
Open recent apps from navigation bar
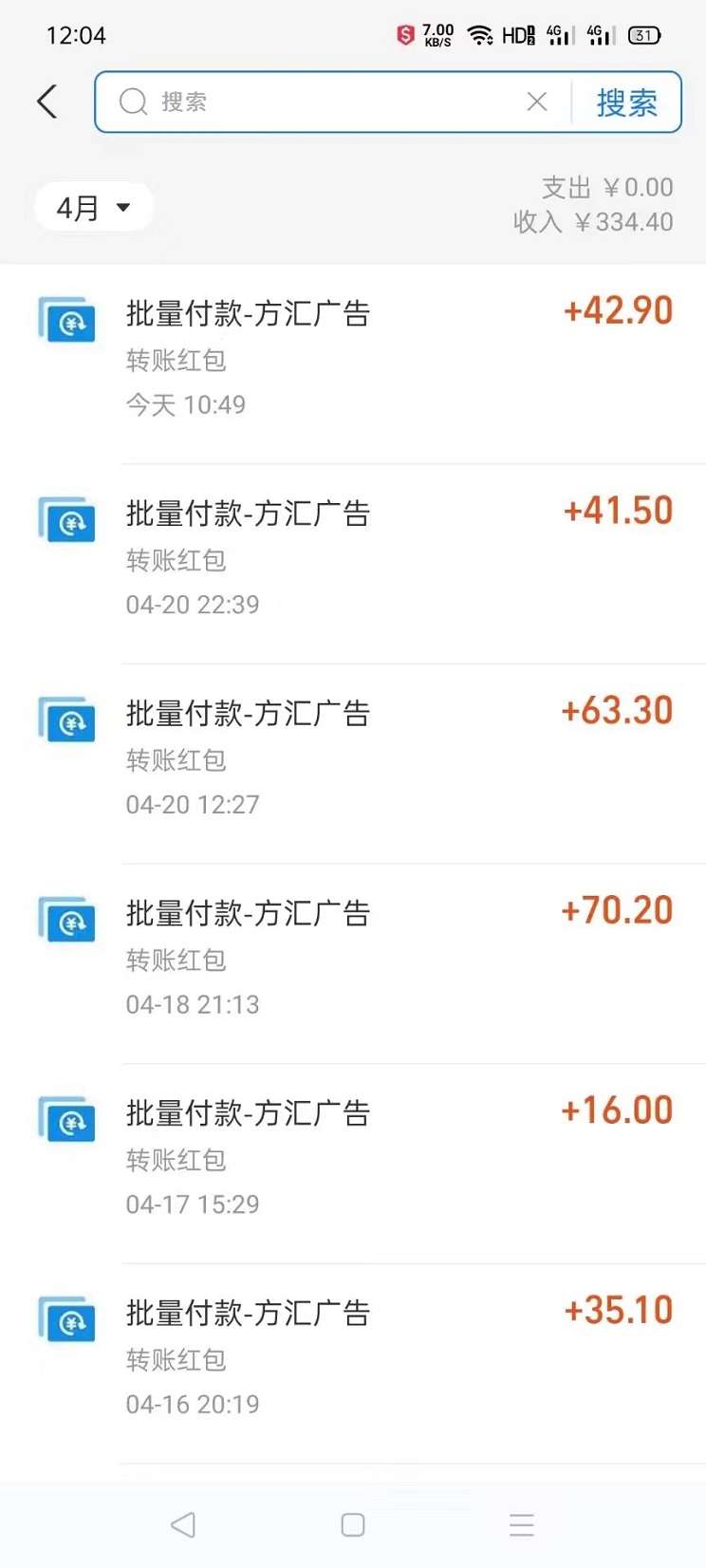522,1524
